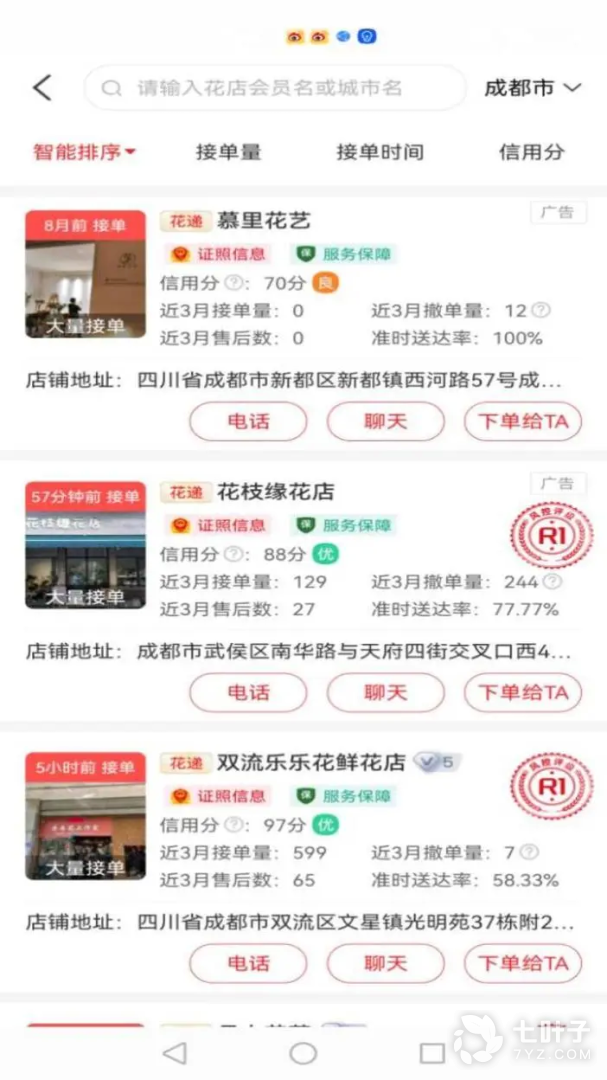Call 慕里花艺 with the 电话 button

[248, 422]
